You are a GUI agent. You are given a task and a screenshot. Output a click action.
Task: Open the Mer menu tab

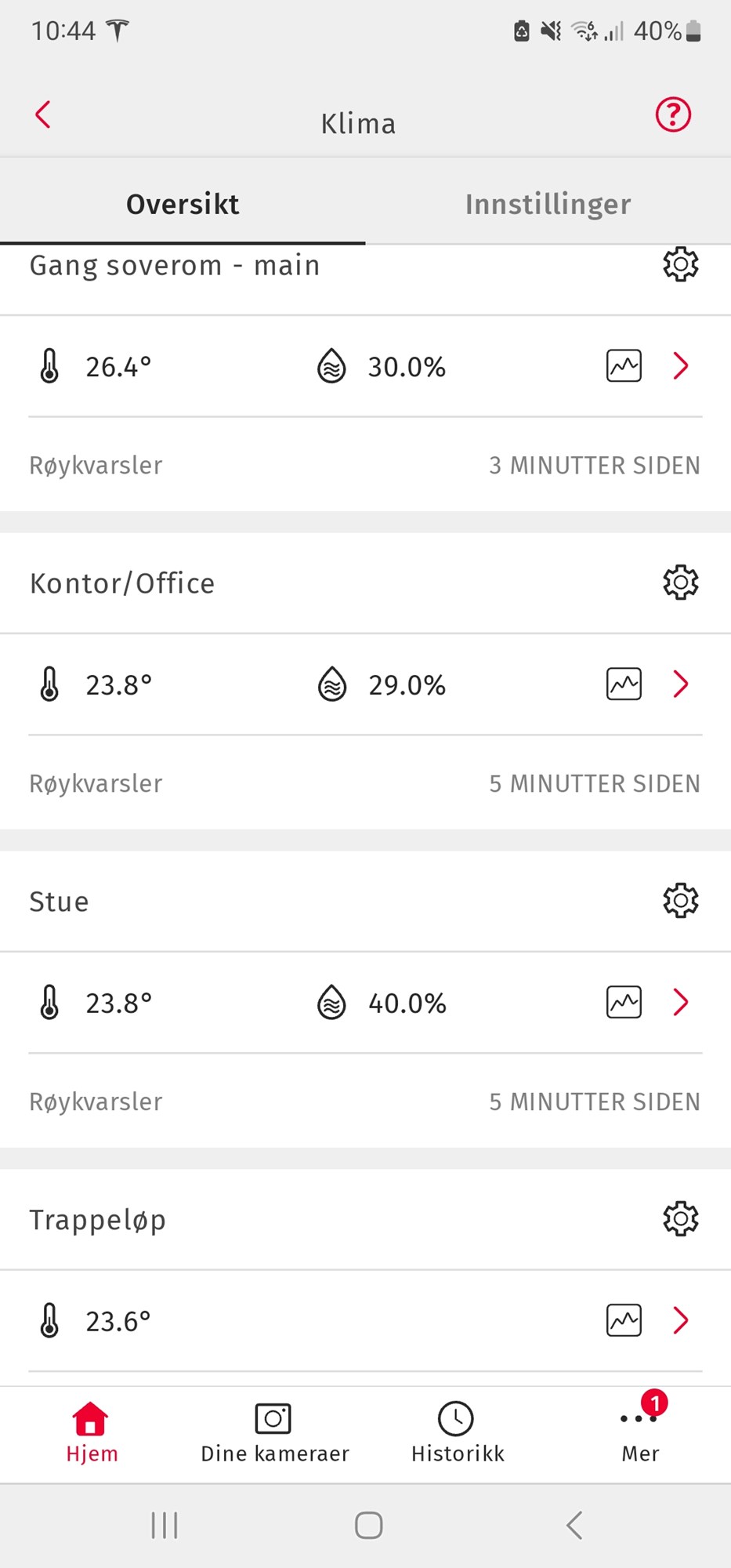tap(640, 1432)
